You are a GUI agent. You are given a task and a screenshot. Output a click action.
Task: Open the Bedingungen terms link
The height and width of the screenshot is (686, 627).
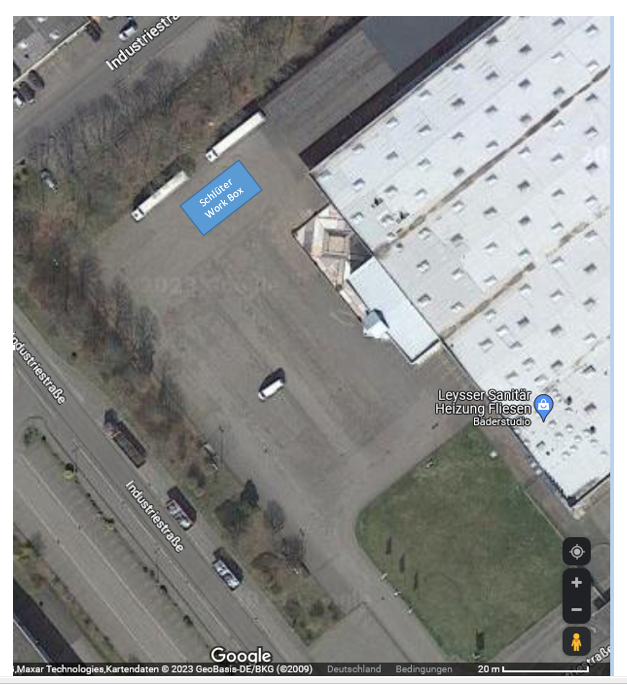point(424,669)
